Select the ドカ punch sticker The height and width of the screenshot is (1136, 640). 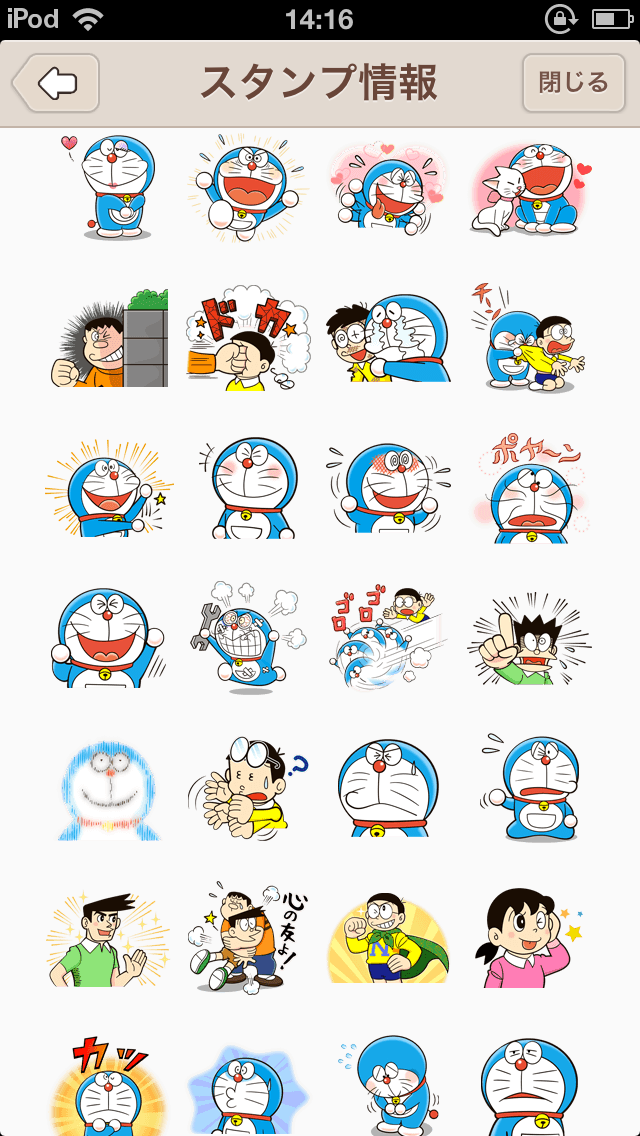pos(248,340)
